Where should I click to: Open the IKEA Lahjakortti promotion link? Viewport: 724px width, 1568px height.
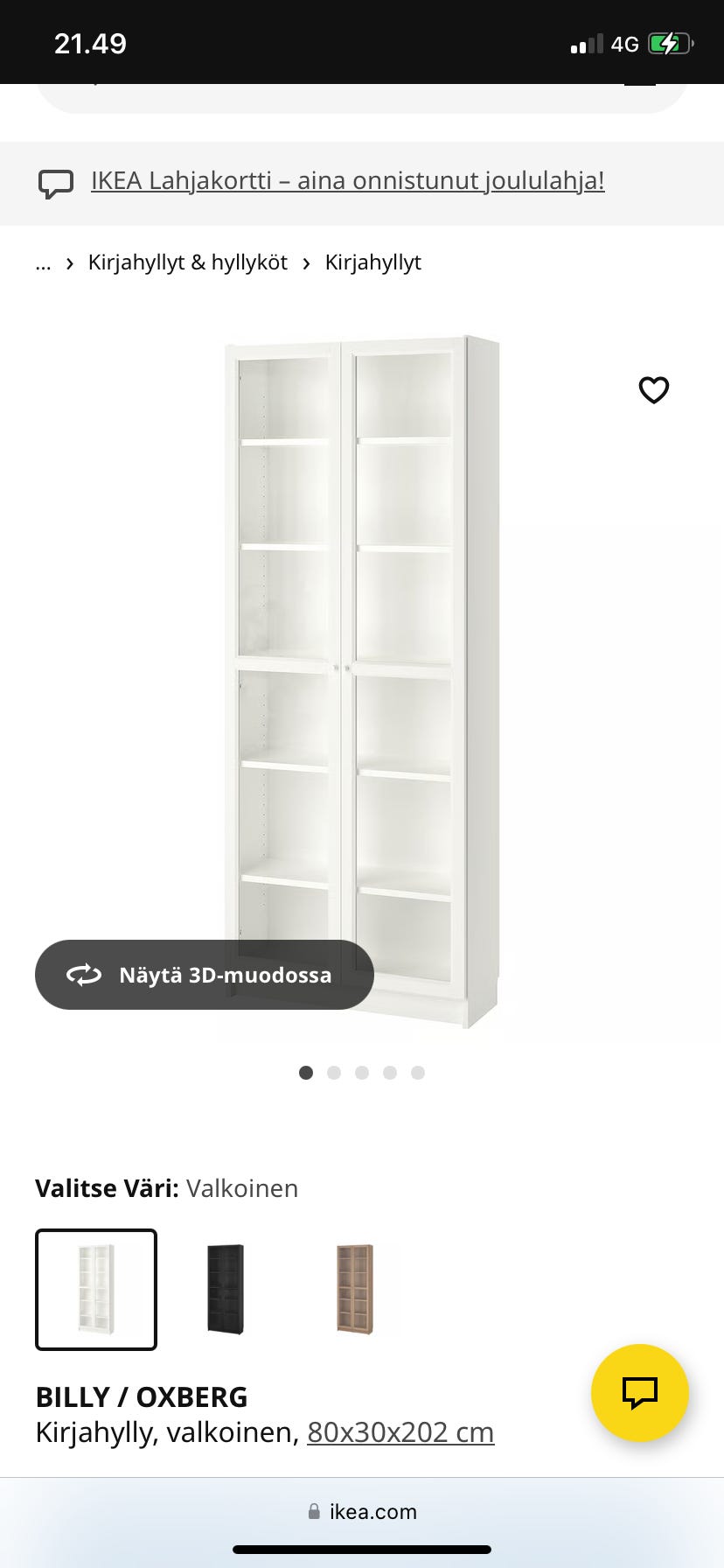(347, 181)
